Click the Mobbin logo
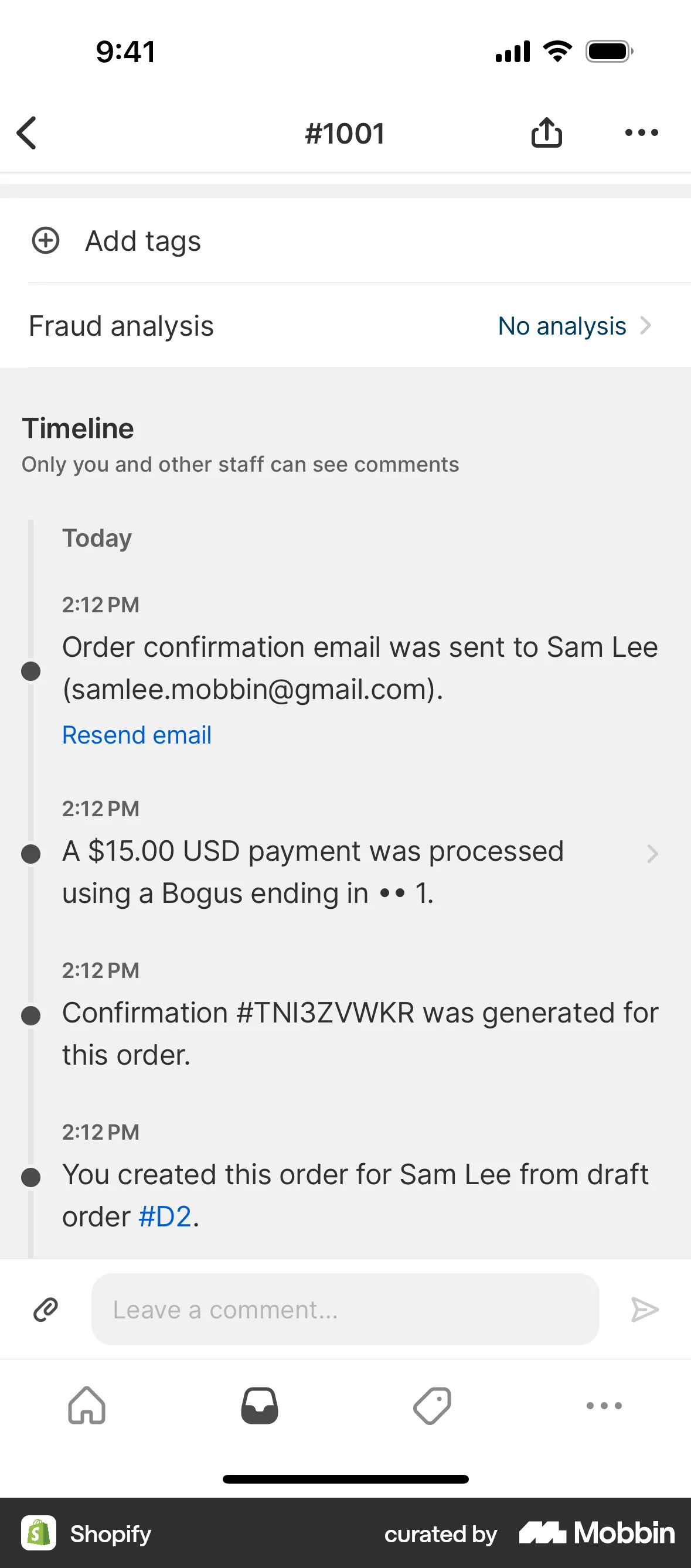 (x=595, y=1533)
